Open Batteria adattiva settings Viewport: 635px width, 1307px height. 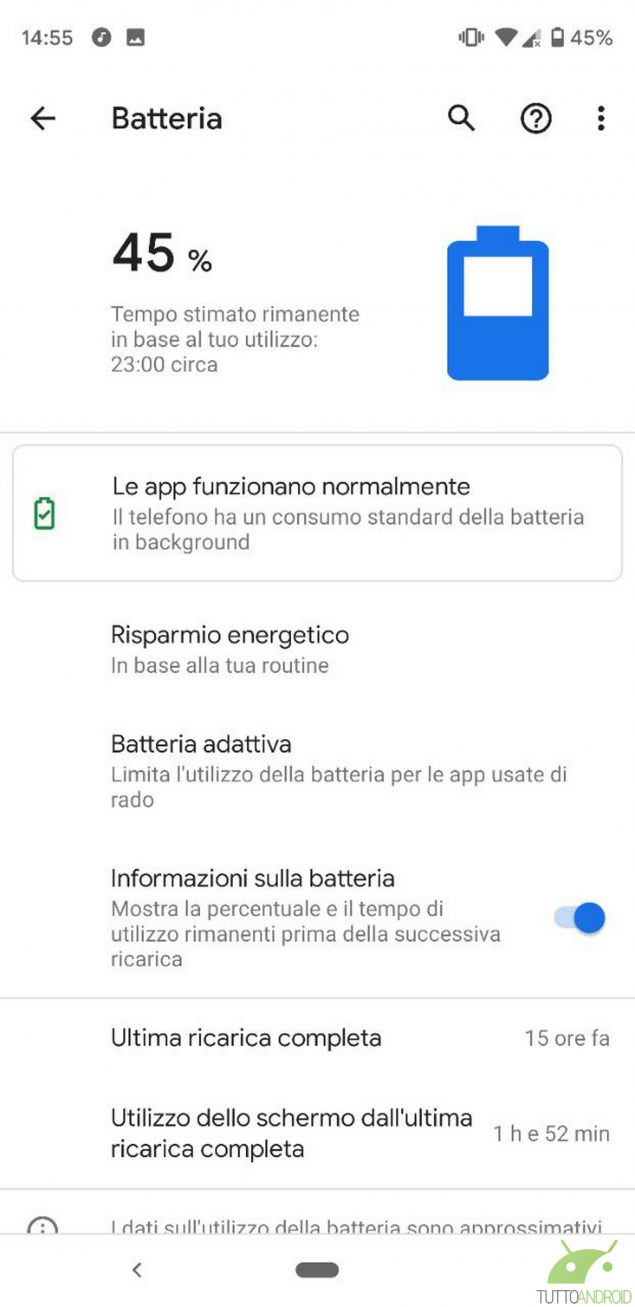coord(317,770)
